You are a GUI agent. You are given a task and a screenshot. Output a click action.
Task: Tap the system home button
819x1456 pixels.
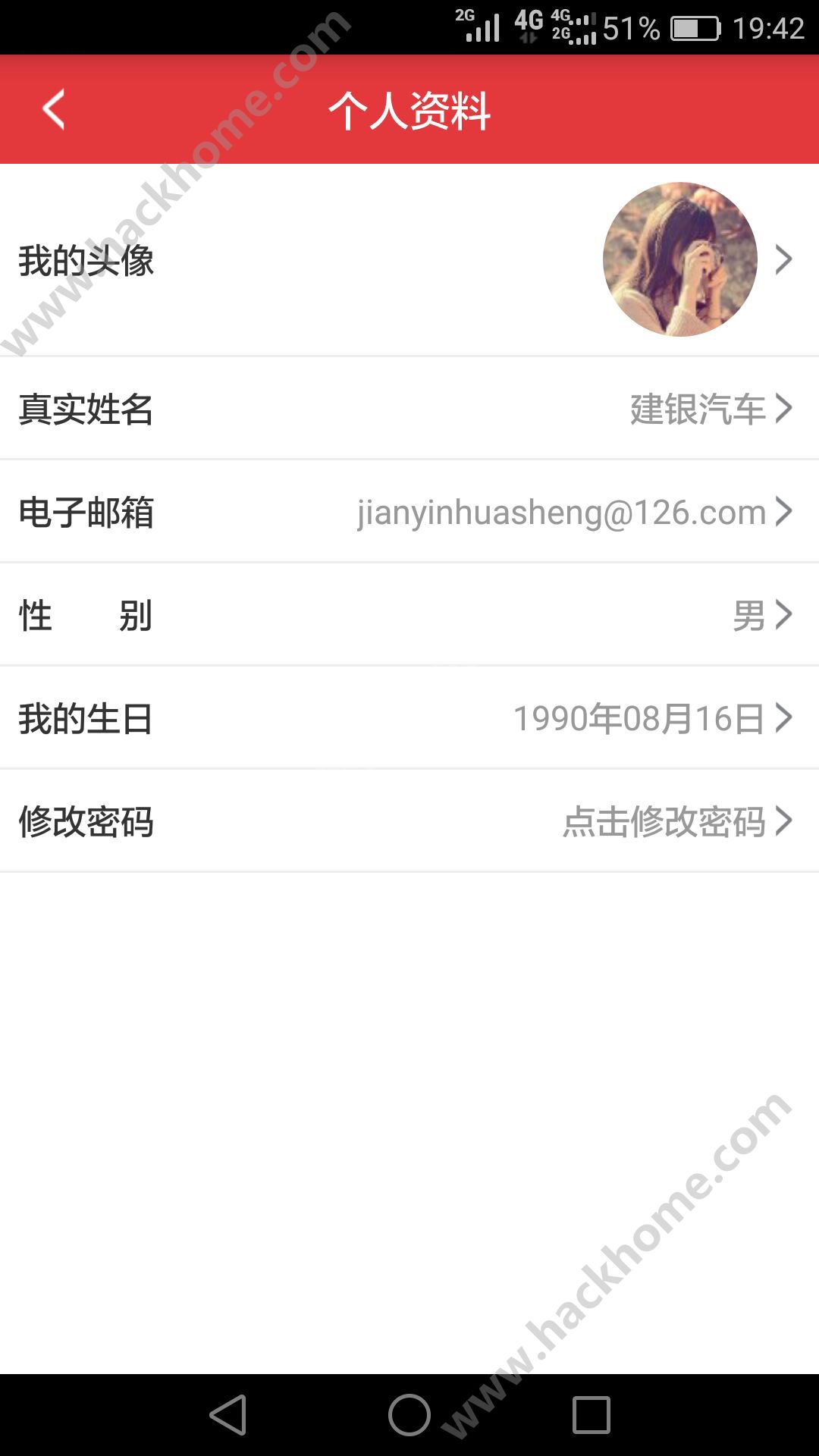click(409, 1415)
